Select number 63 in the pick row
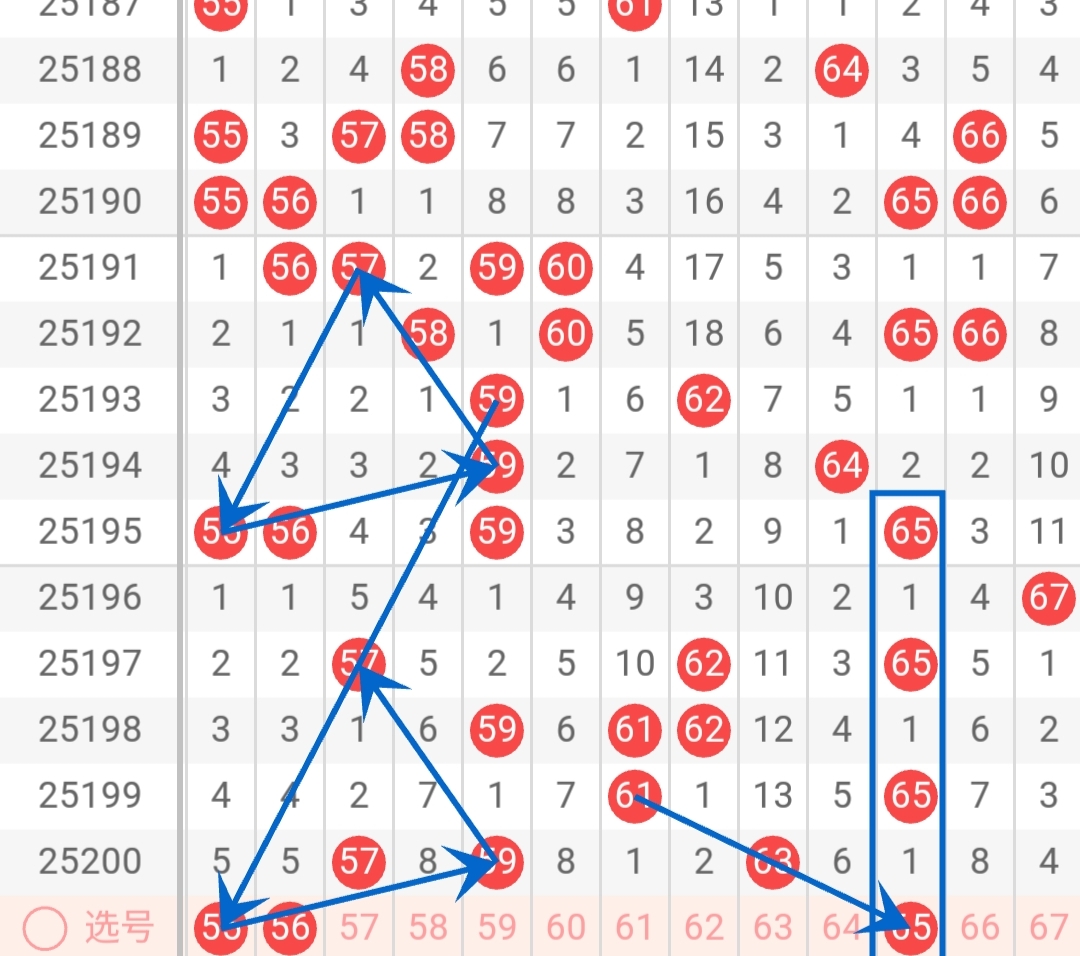 pyautogui.click(x=772, y=928)
